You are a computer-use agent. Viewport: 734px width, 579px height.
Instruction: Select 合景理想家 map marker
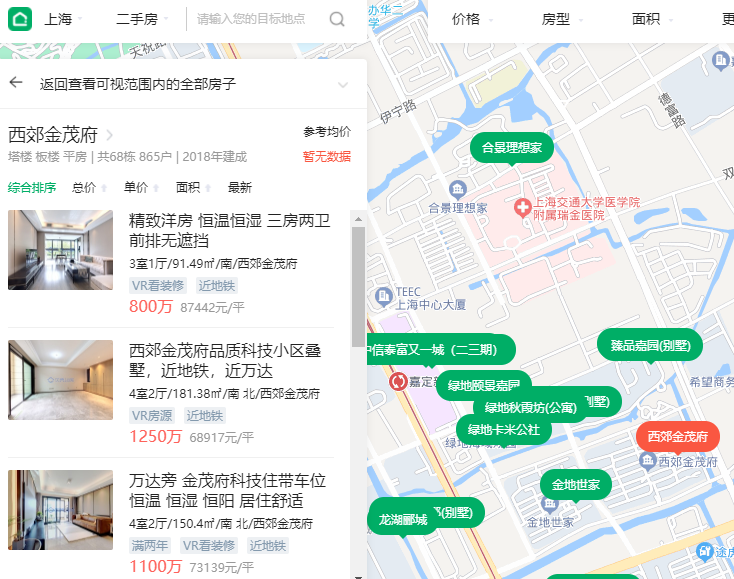pos(511,148)
